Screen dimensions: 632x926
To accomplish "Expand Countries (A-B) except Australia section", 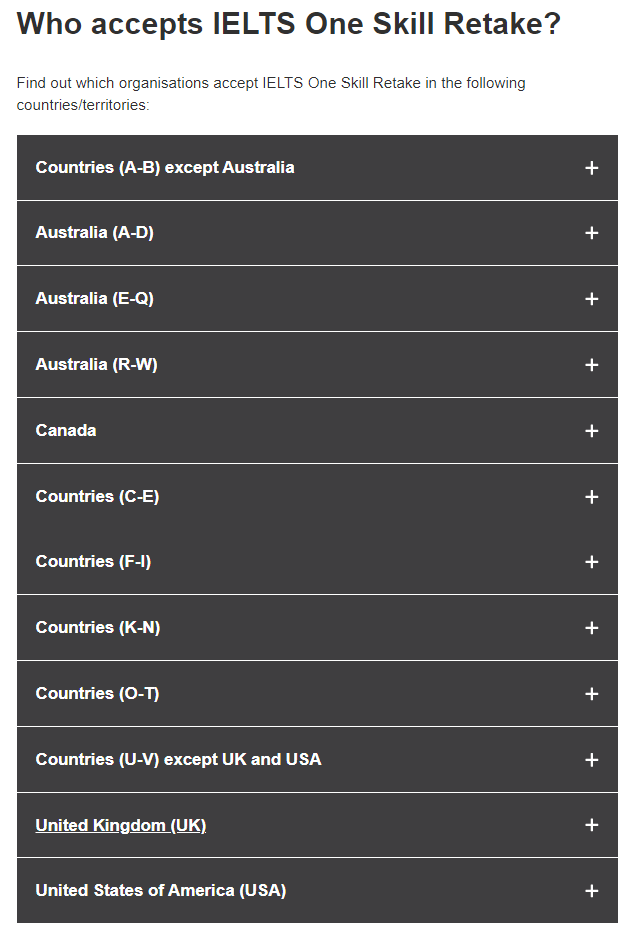I will tap(316, 168).
